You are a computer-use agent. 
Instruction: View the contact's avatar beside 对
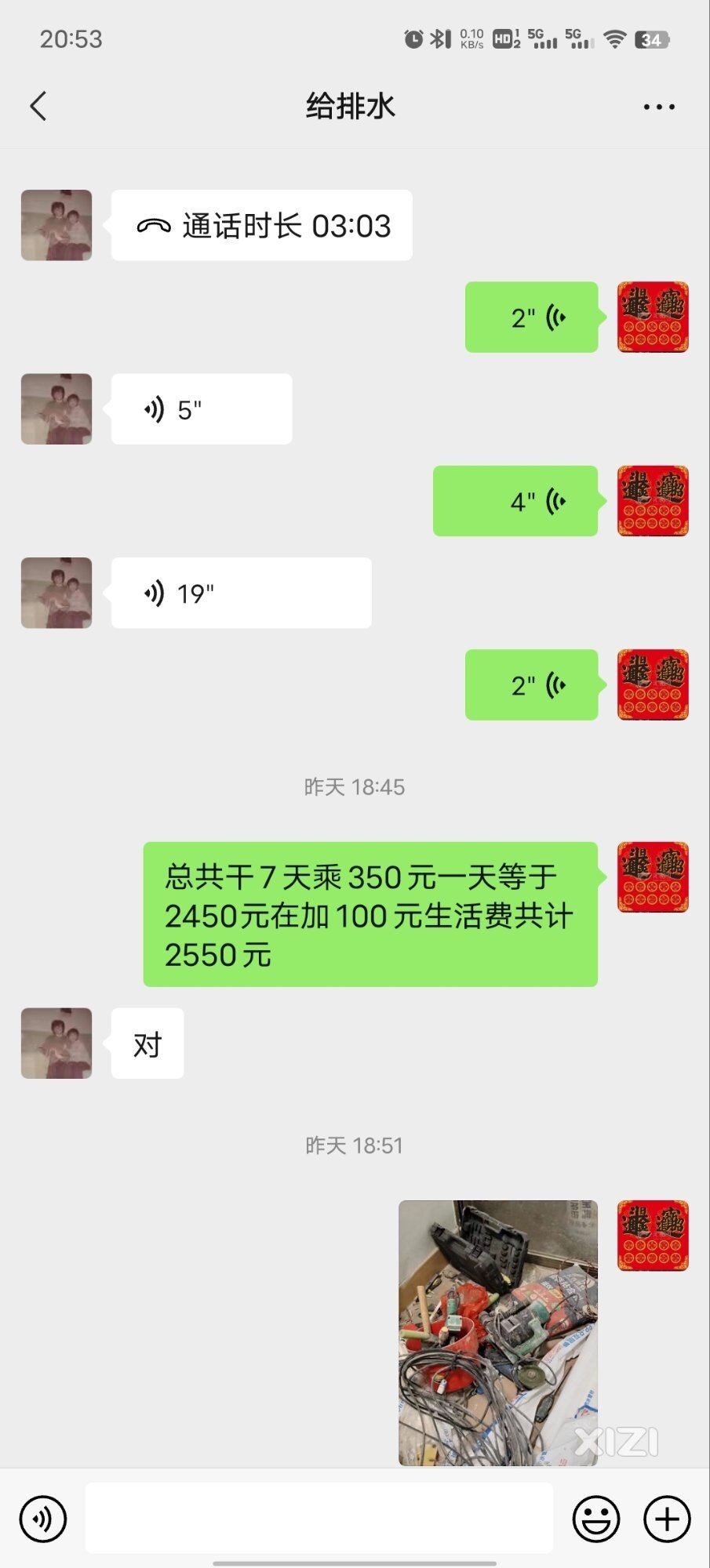click(56, 1044)
